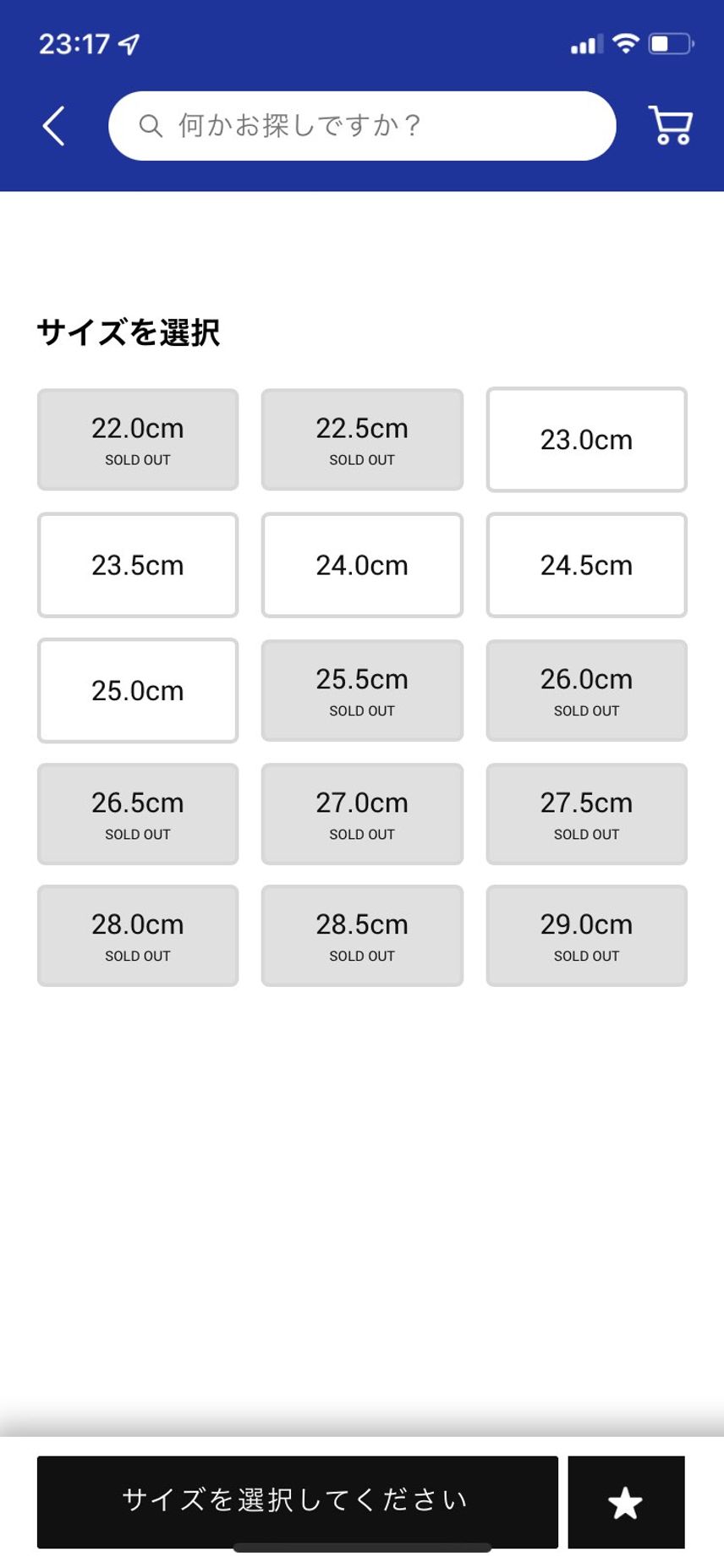Screen dimensions: 724x1568
Task: Select the 24.5cm option
Action: [586, 565]
